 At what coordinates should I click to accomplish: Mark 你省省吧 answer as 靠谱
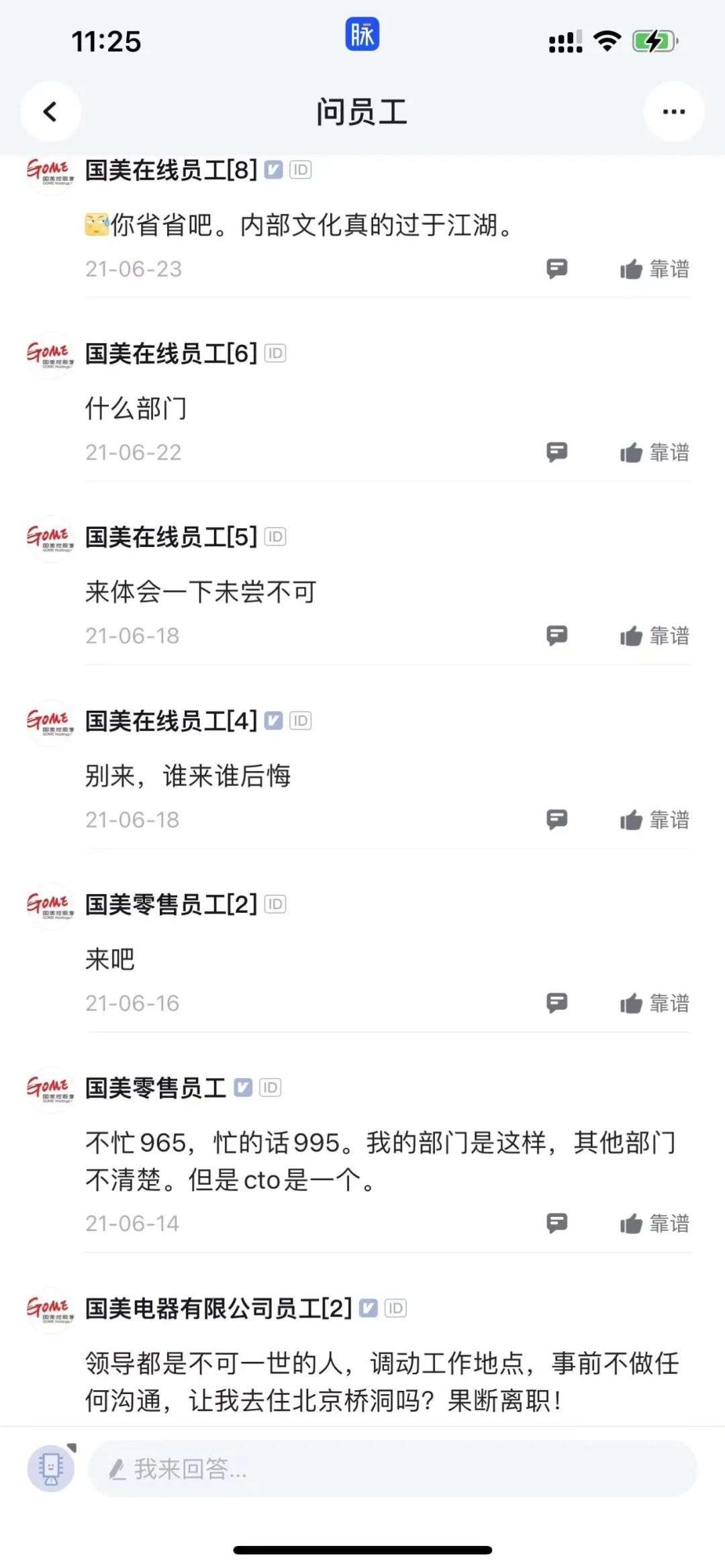point(655,269)
